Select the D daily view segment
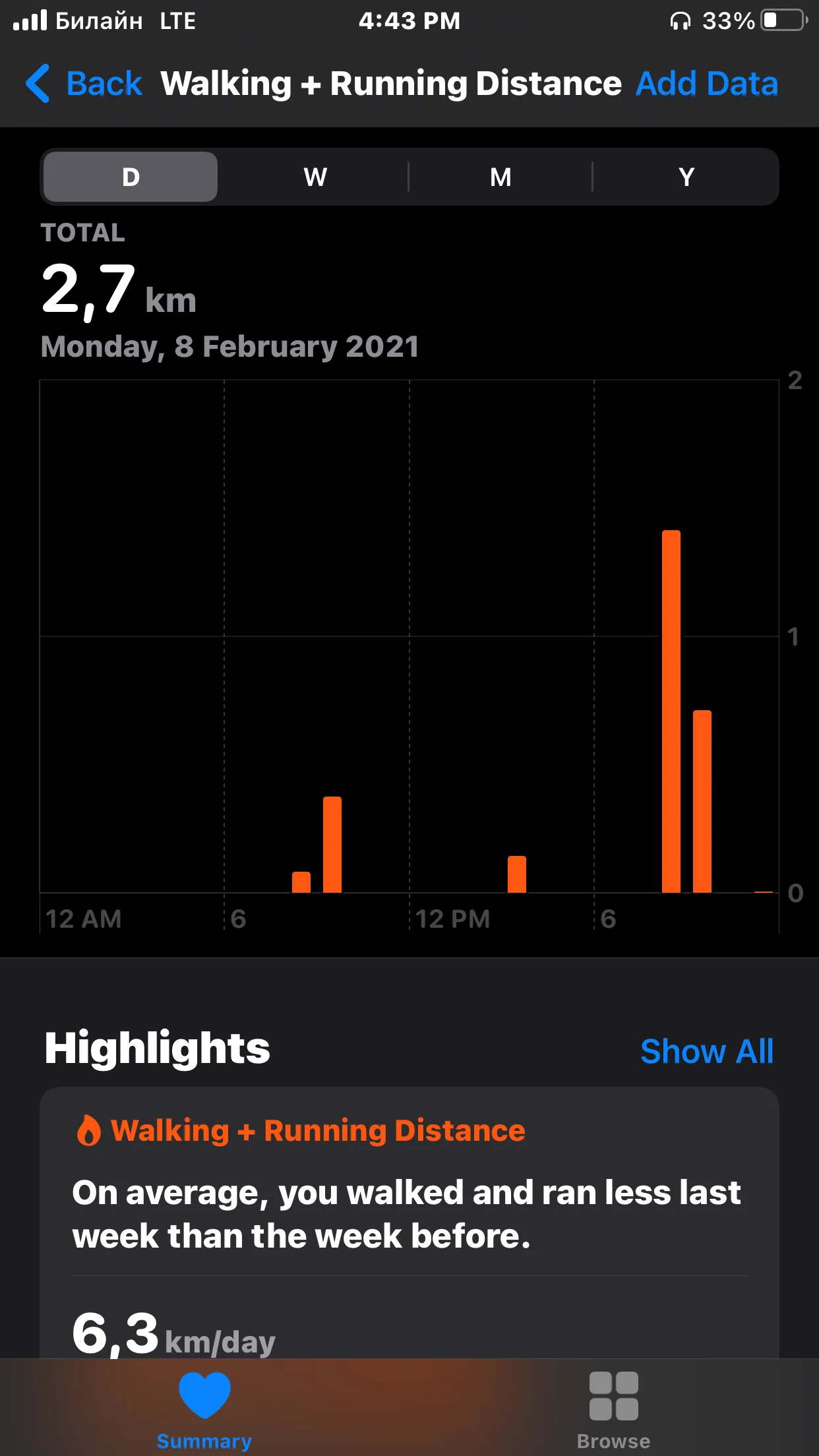The image size is (819, 1456). tap(131, 177)
